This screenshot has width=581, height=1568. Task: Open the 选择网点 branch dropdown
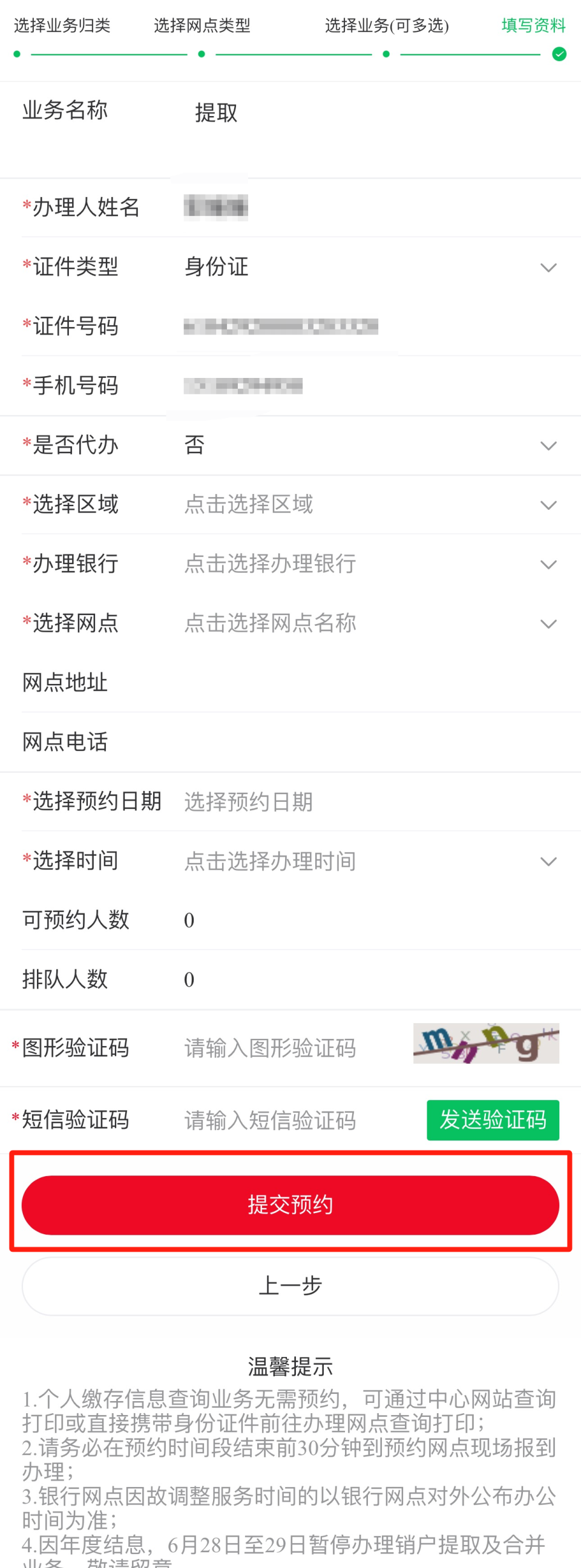548,623
